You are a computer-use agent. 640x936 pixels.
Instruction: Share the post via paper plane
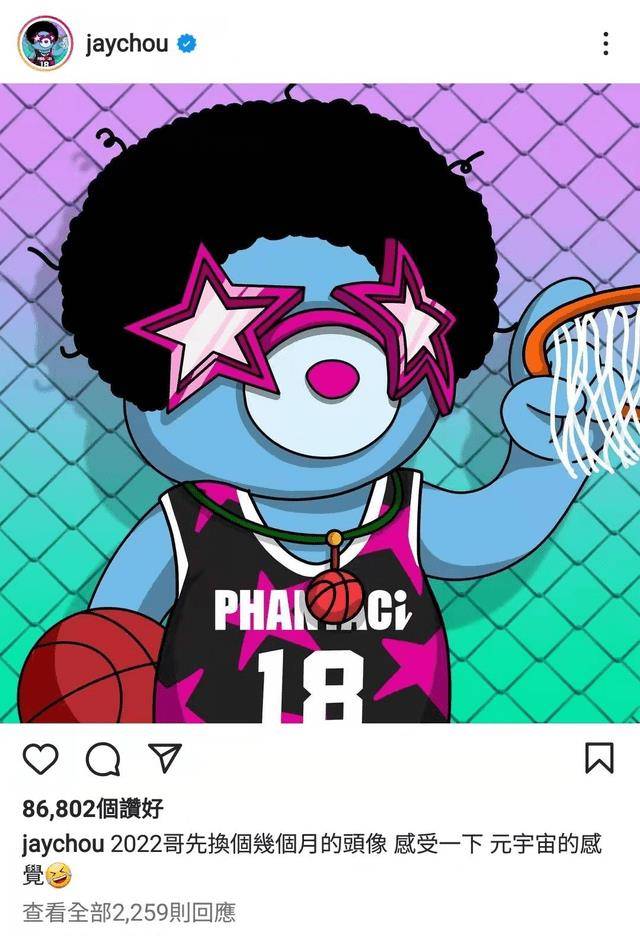pyautogui.click(x=163, y=759)
